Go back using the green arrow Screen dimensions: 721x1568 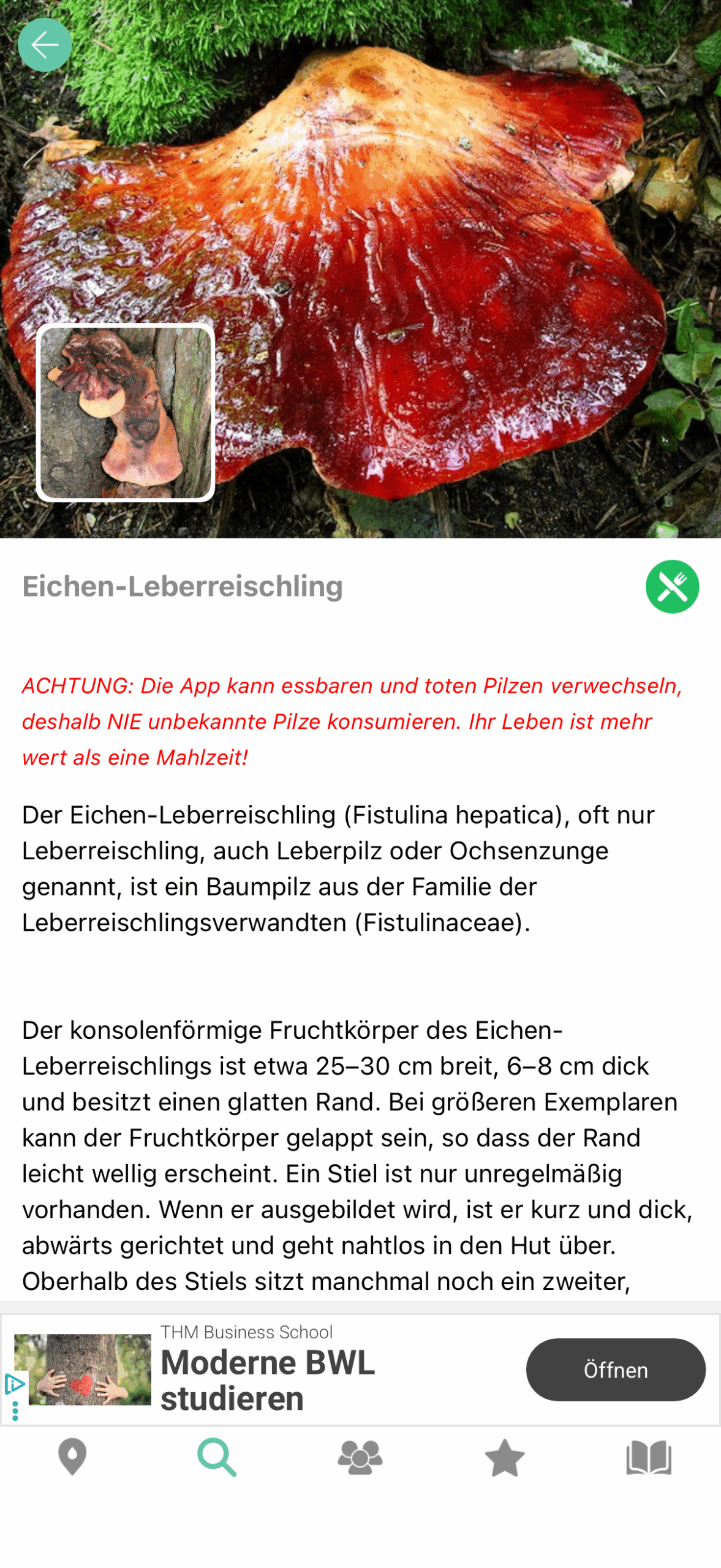[44, 45]
